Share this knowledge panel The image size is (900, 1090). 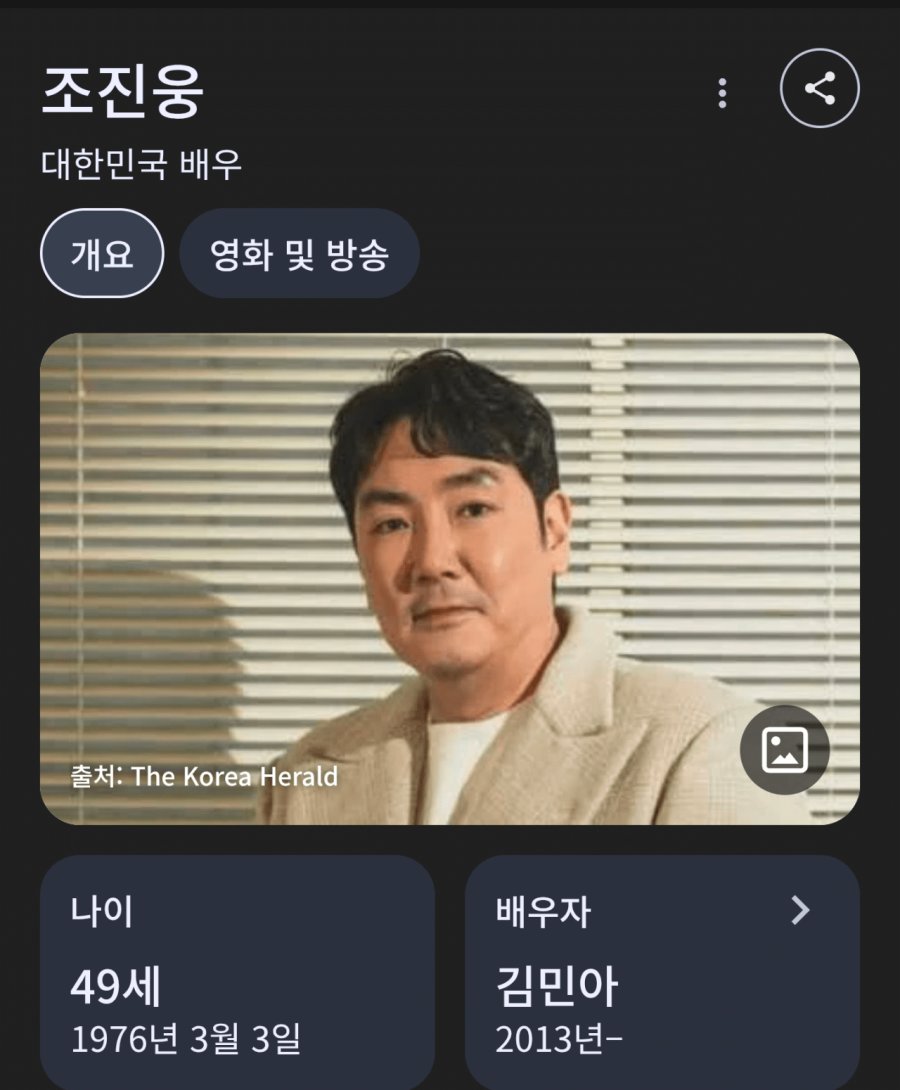pyautogui.click(x=819, y=89)
